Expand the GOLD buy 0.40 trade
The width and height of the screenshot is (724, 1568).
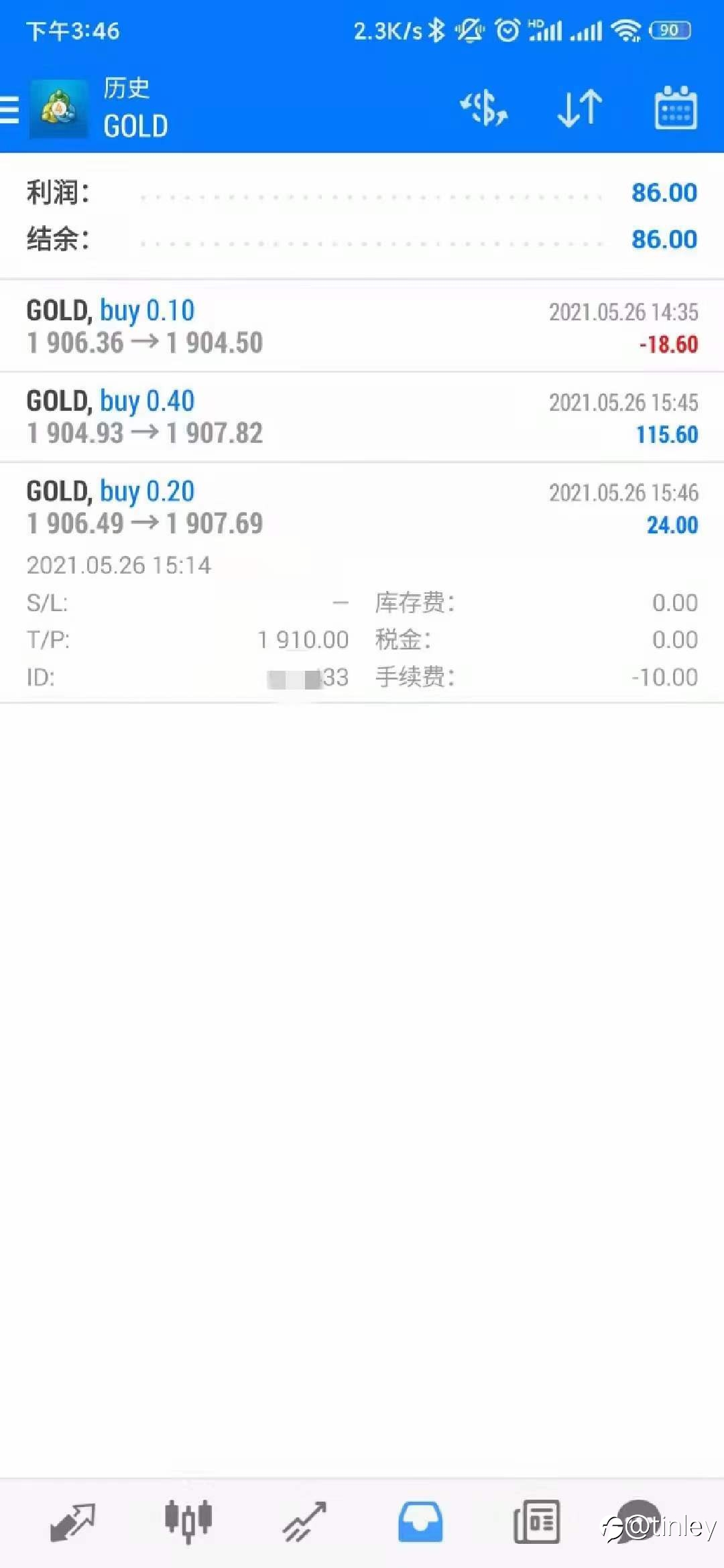coord(362,417)
